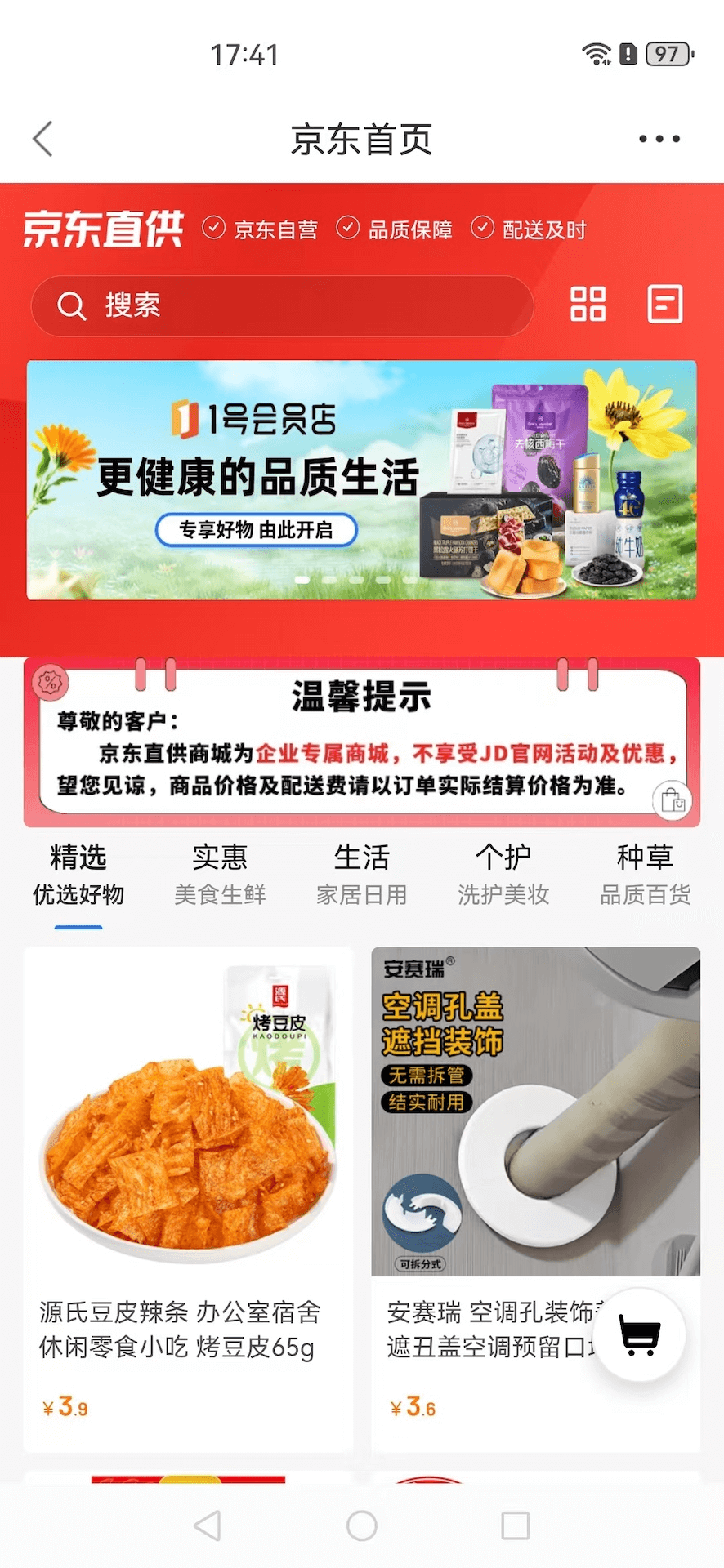Tap the 搜索 search box
Viewport: 724px width, 1568px height.
click(282, 306)
